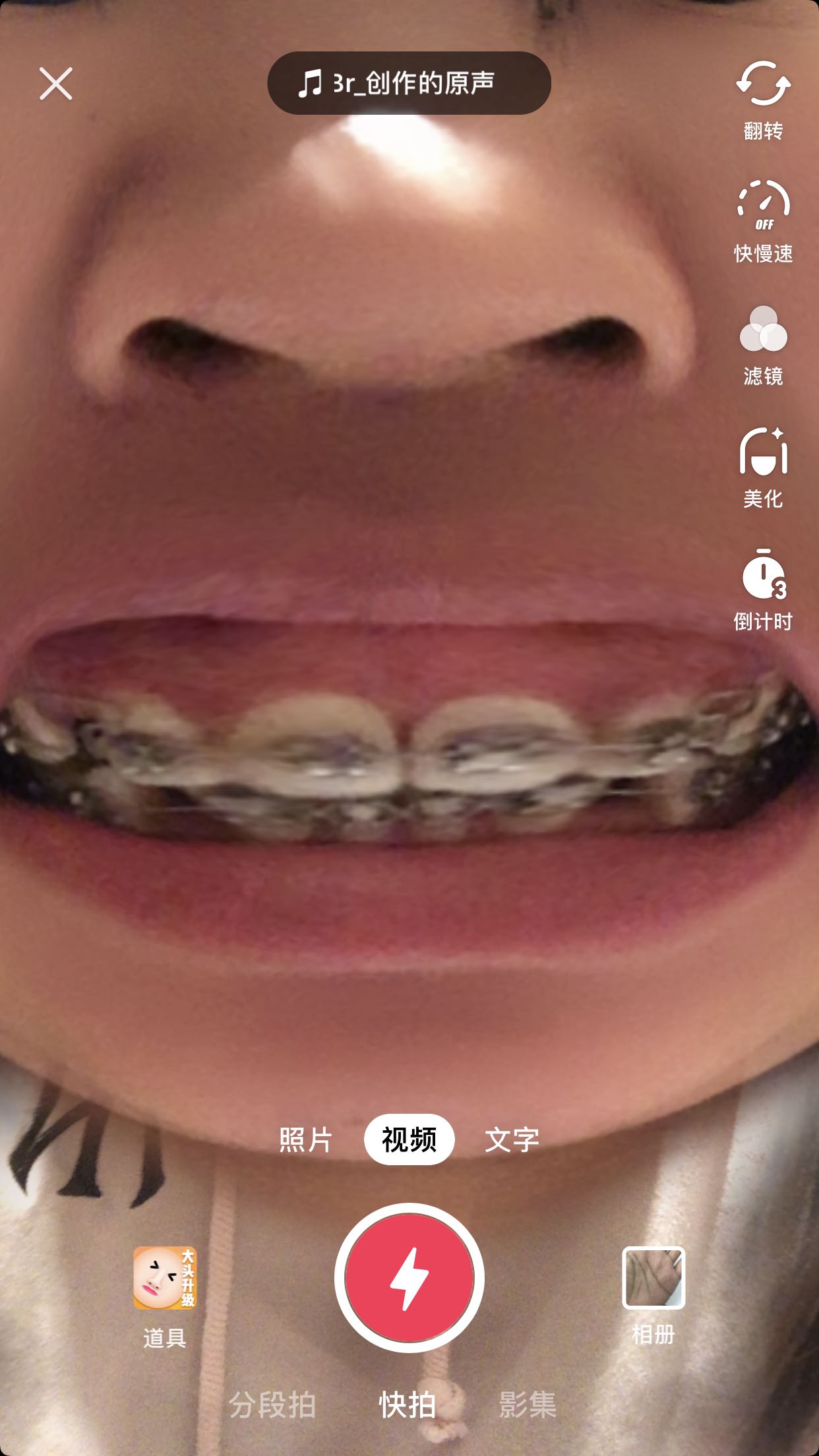Image resolution: width=819 pixels, height=1456 pixels.
Task: Open the 3r_创作的原声 sound selector
Action: [x=409, y=83]
